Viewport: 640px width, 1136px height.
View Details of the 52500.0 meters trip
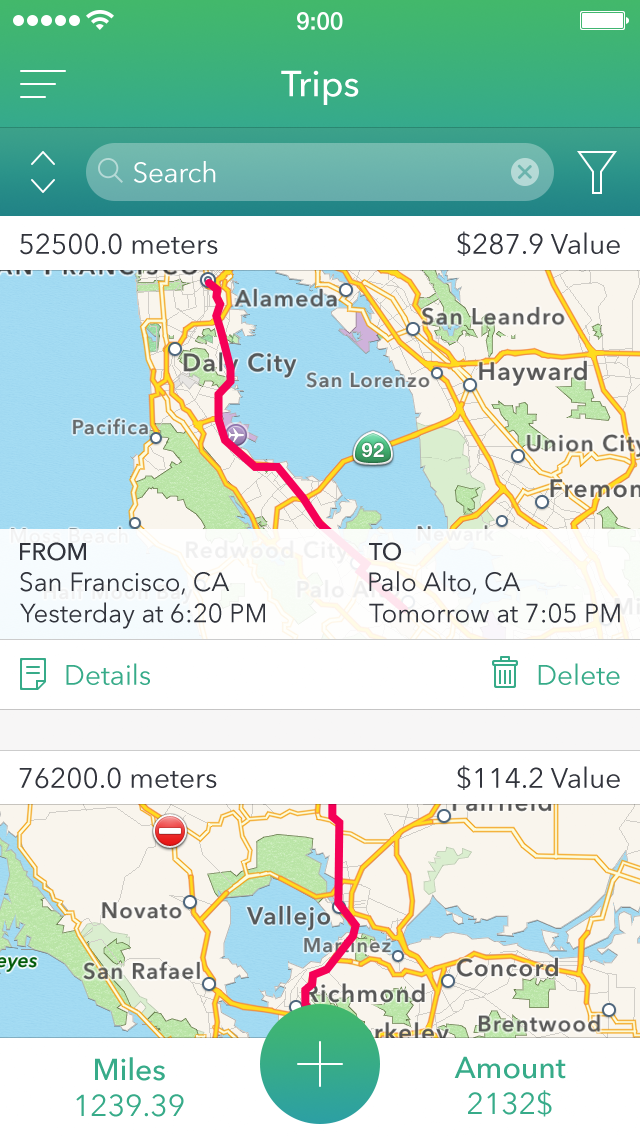pyautogui.click(x=85, y=675)
